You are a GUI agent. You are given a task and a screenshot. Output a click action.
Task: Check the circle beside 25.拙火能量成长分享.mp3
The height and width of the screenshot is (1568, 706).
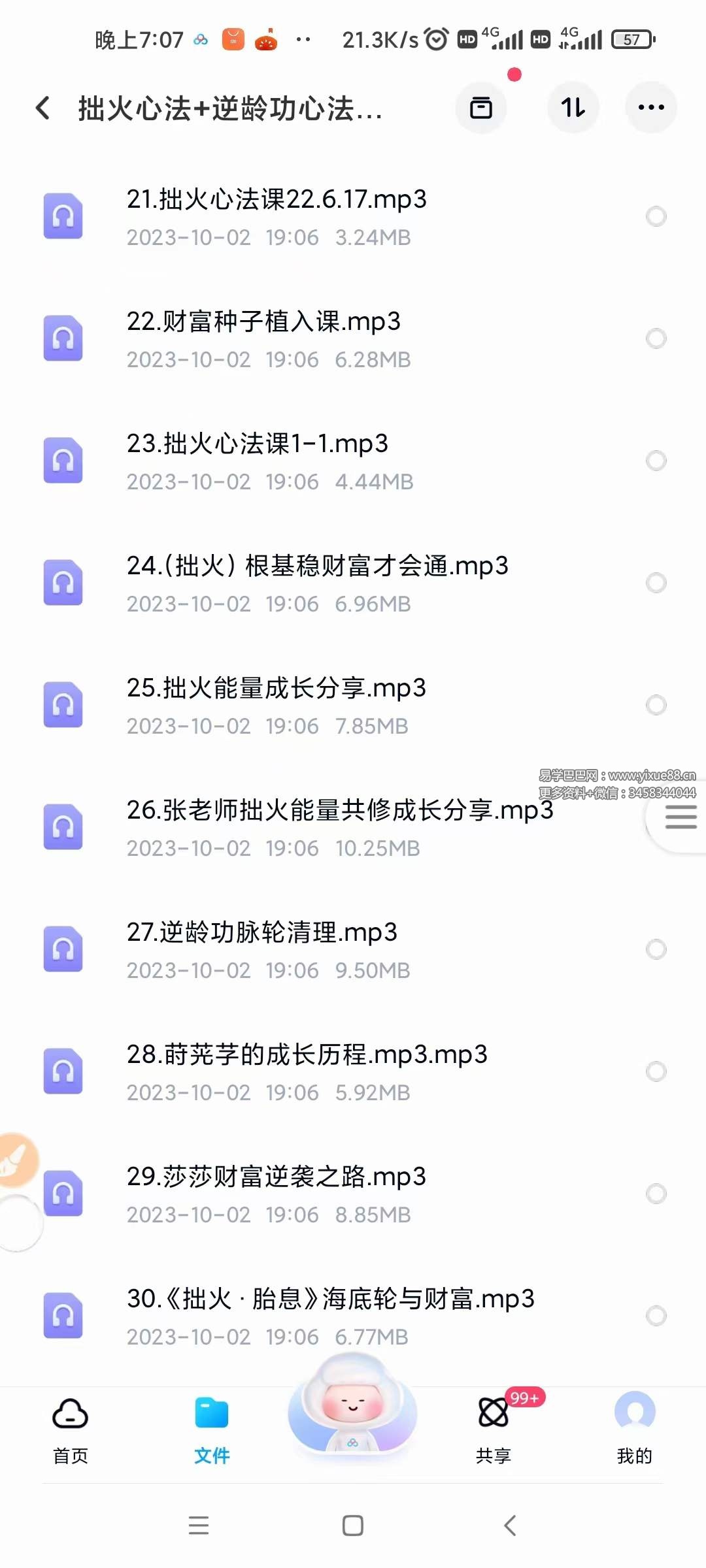click(656, 705)
